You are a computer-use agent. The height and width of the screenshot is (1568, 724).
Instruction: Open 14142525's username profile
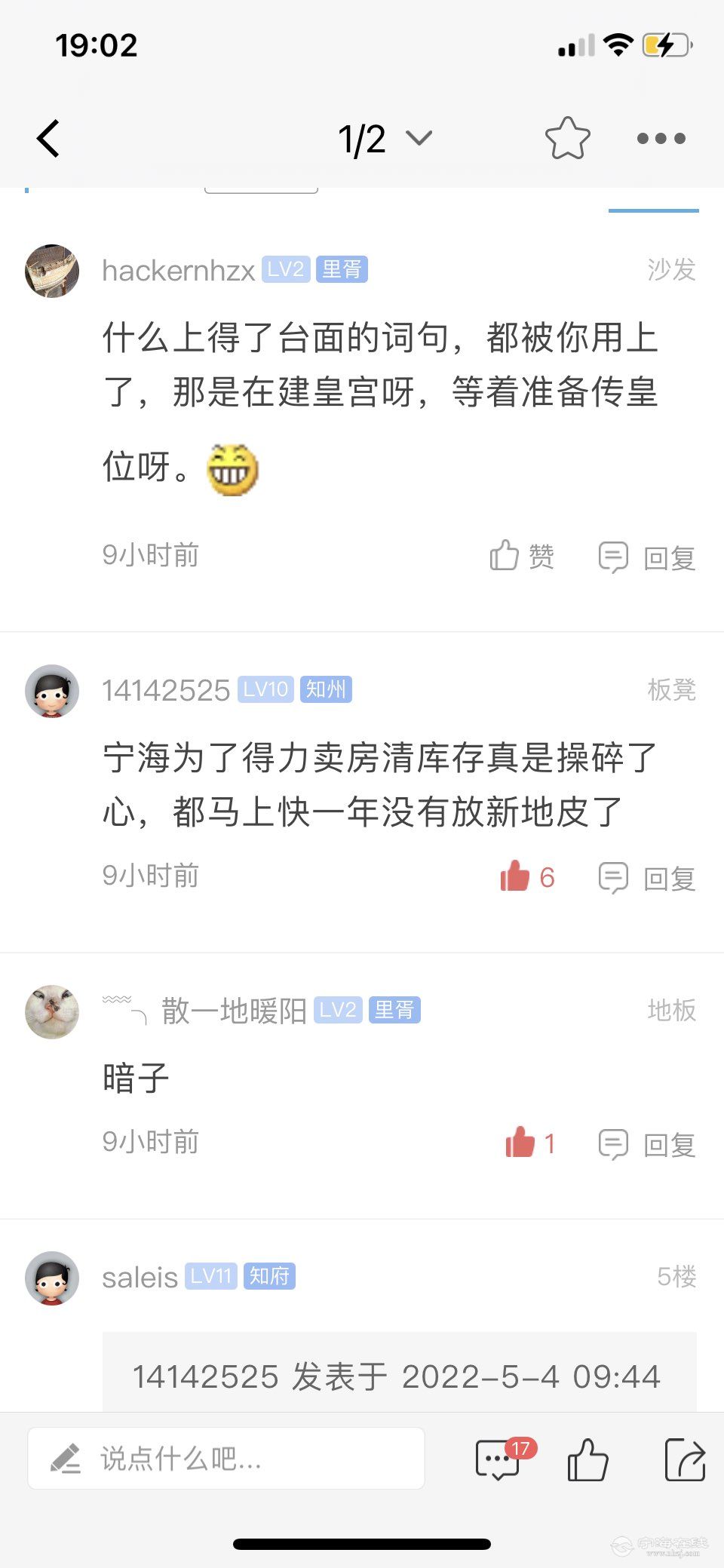click(166, 690)
